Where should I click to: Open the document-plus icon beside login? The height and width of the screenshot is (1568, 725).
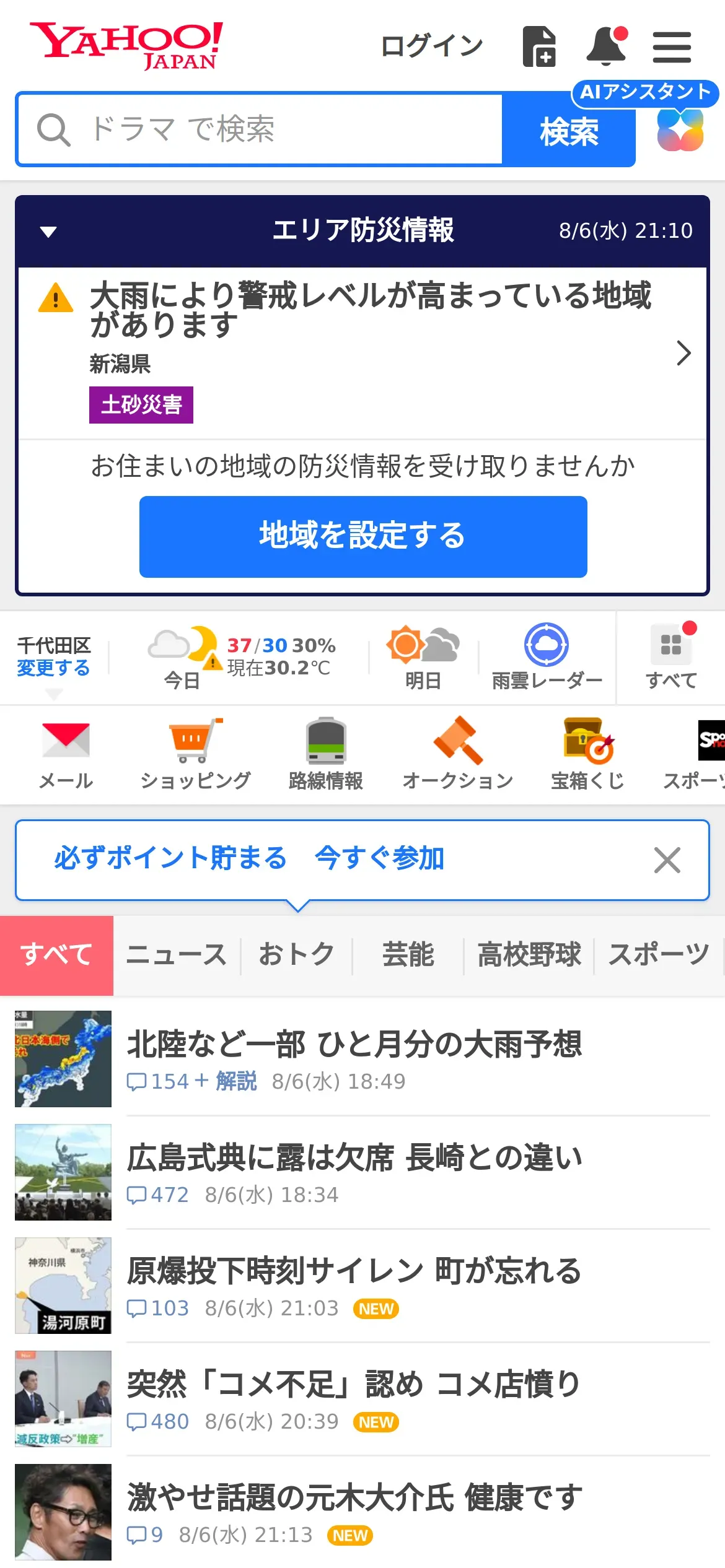pyautogui.click(x=539, y=46)
